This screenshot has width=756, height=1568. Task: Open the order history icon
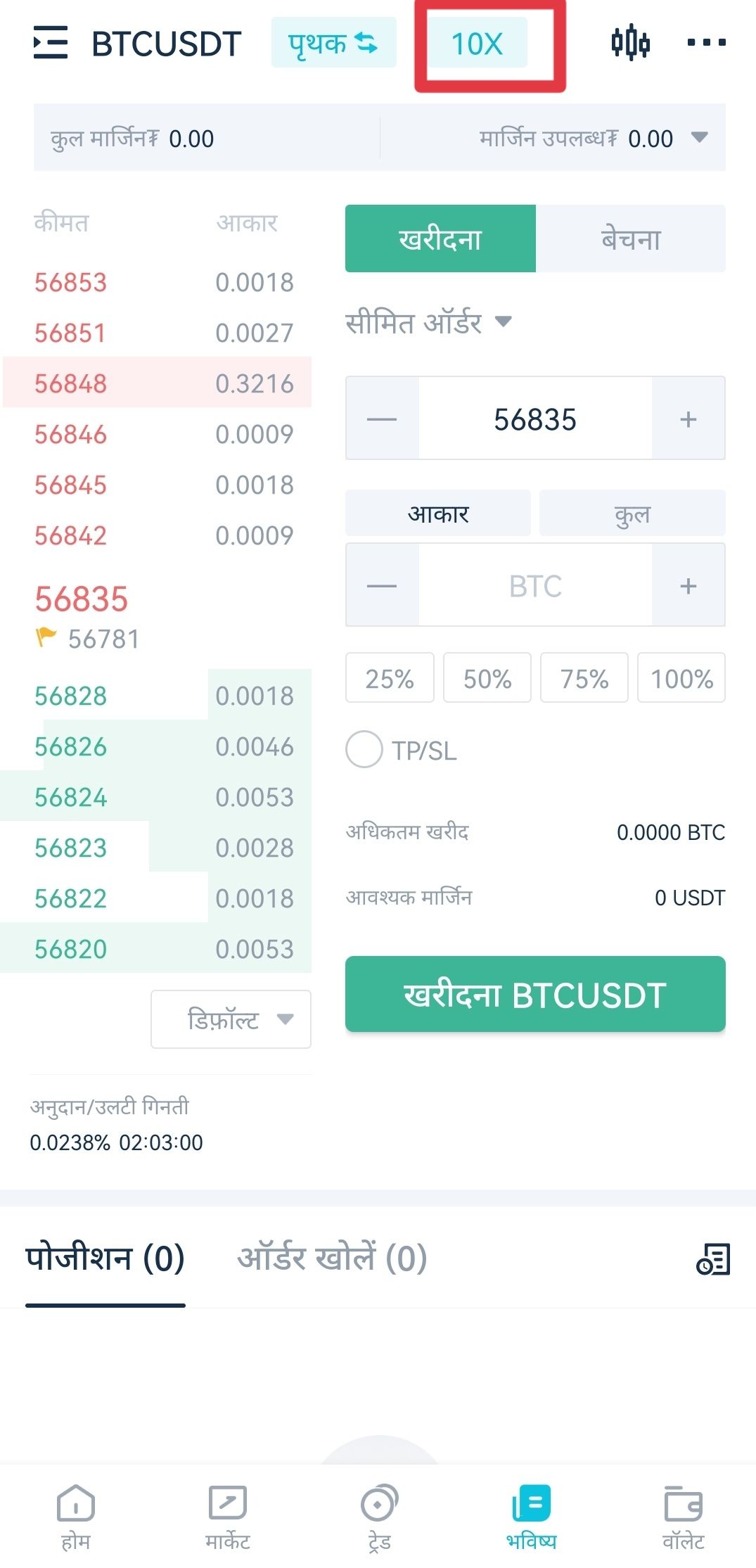(713, 1258)
